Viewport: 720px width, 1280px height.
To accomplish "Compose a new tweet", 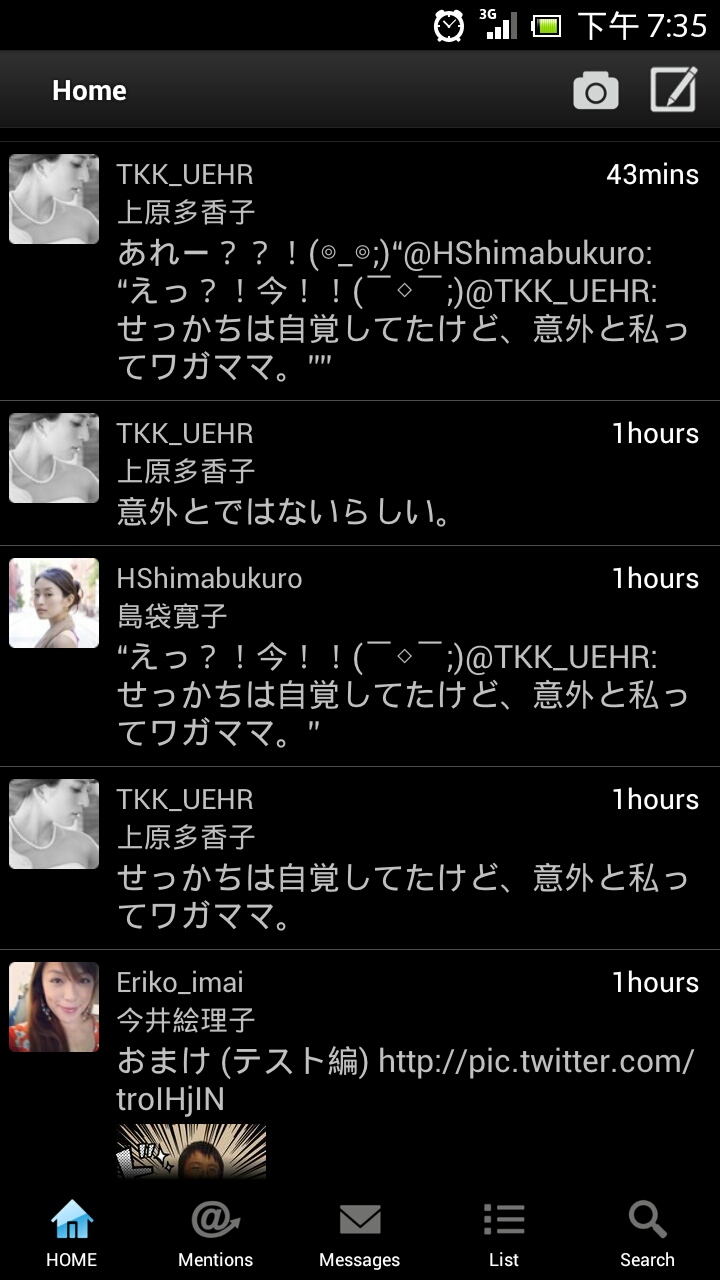I will point(674,91).
